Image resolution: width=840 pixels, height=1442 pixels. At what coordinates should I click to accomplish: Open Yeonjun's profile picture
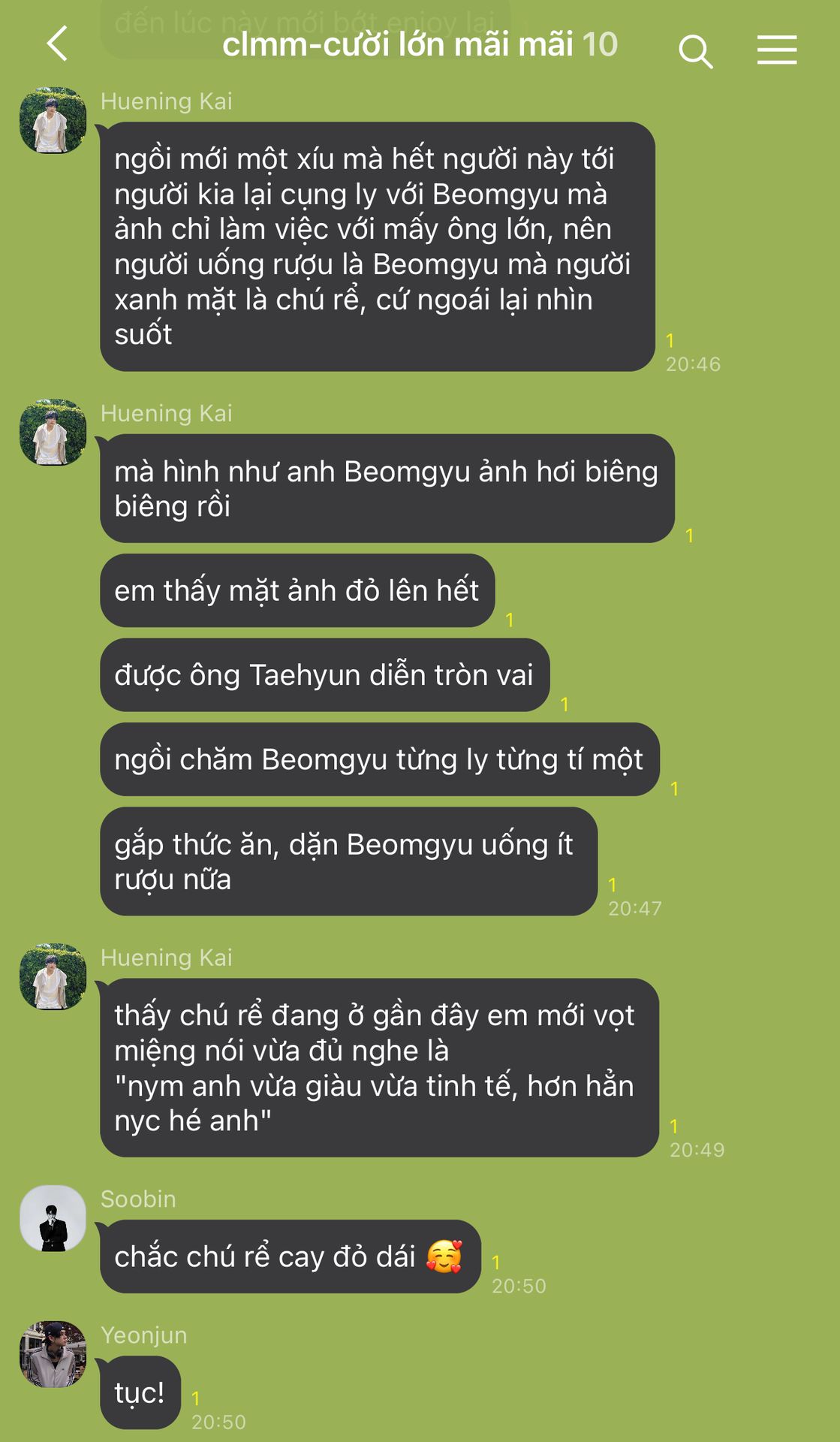click(53, 1354)
